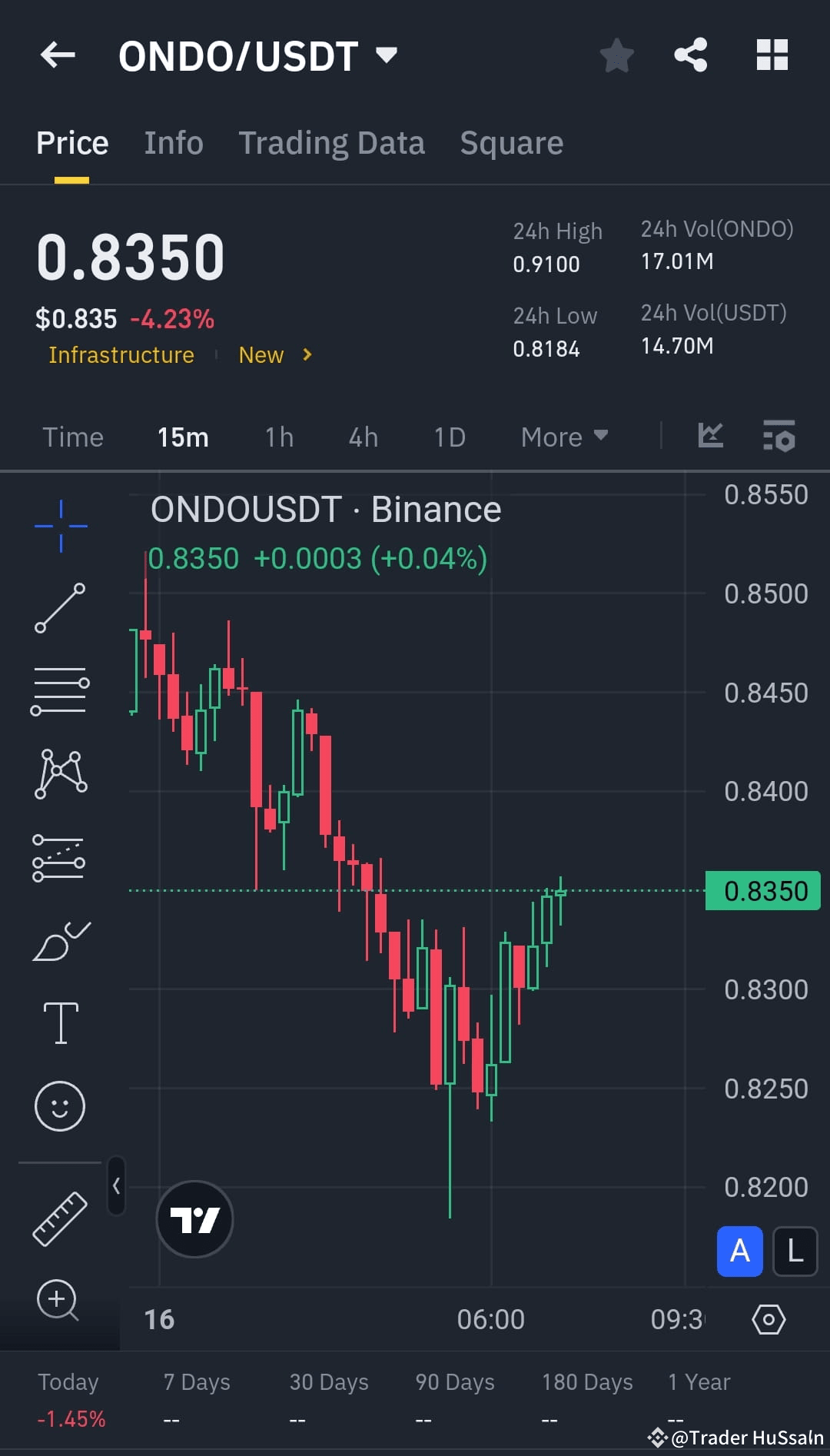Image resolution: width=830 pixels, height=1456 pixels.
Task: Select the 1h candle timeframe
Action: [278, 436]
